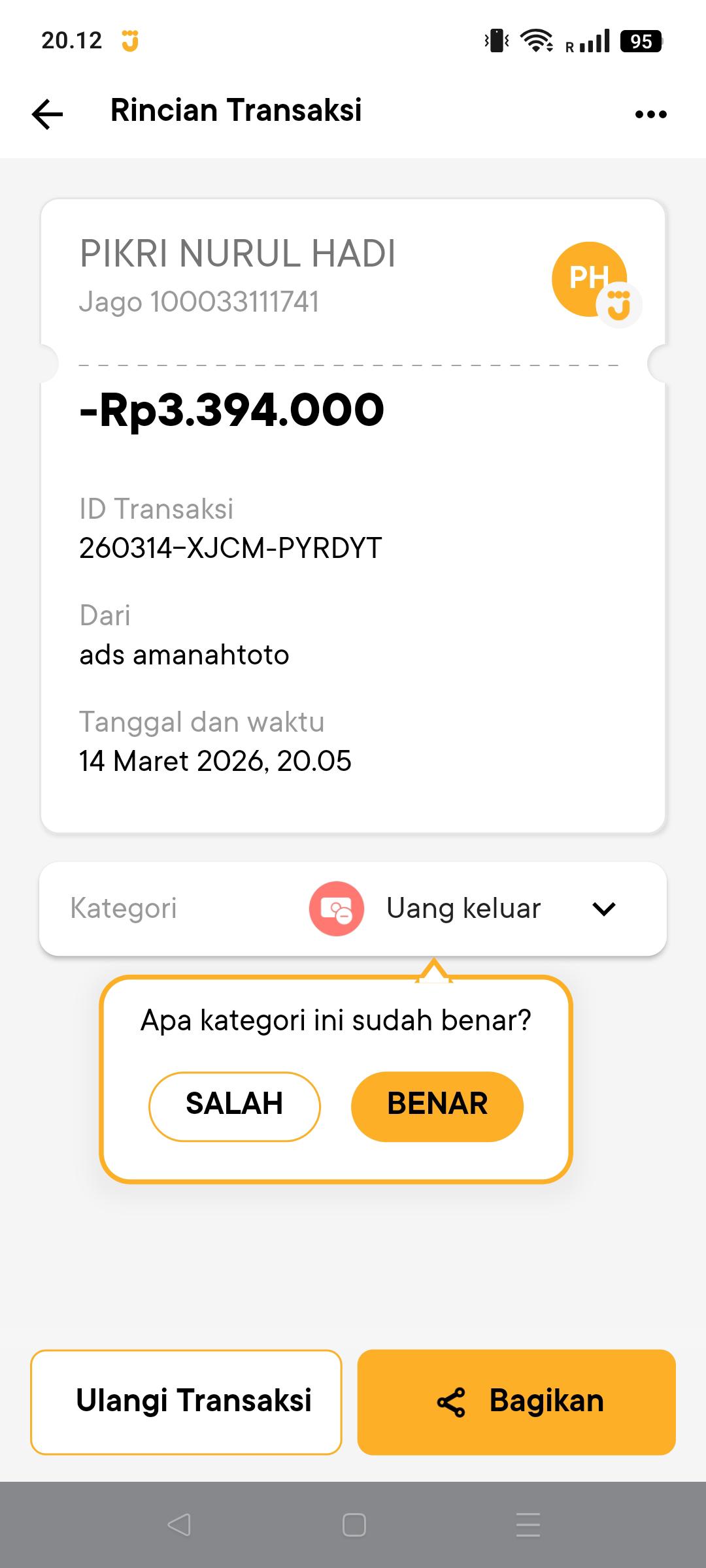Go back from Rincian Transaksi
The image size is (706, 1568).
tap(47, 114)
